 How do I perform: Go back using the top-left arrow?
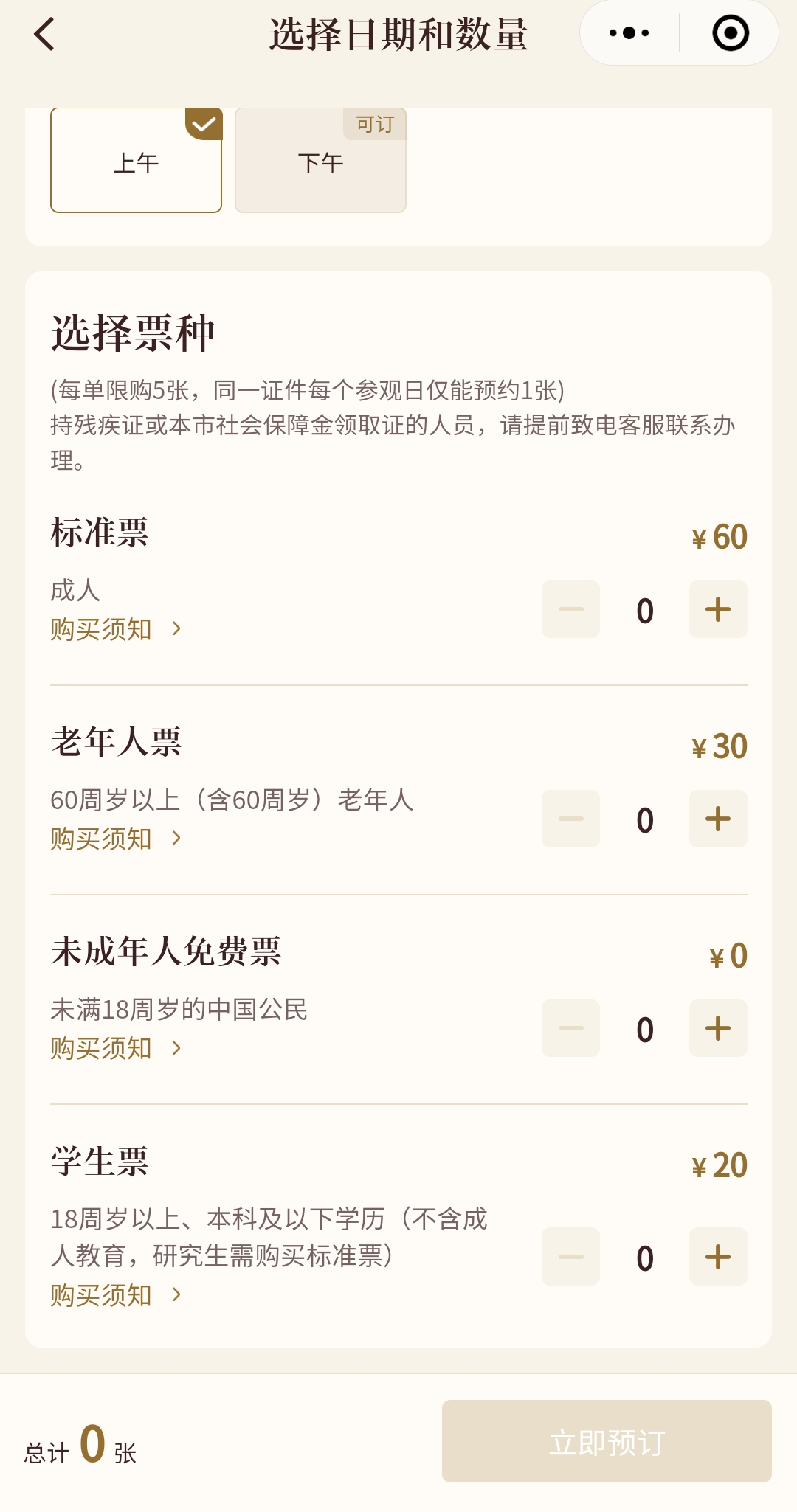click(44, 34)
